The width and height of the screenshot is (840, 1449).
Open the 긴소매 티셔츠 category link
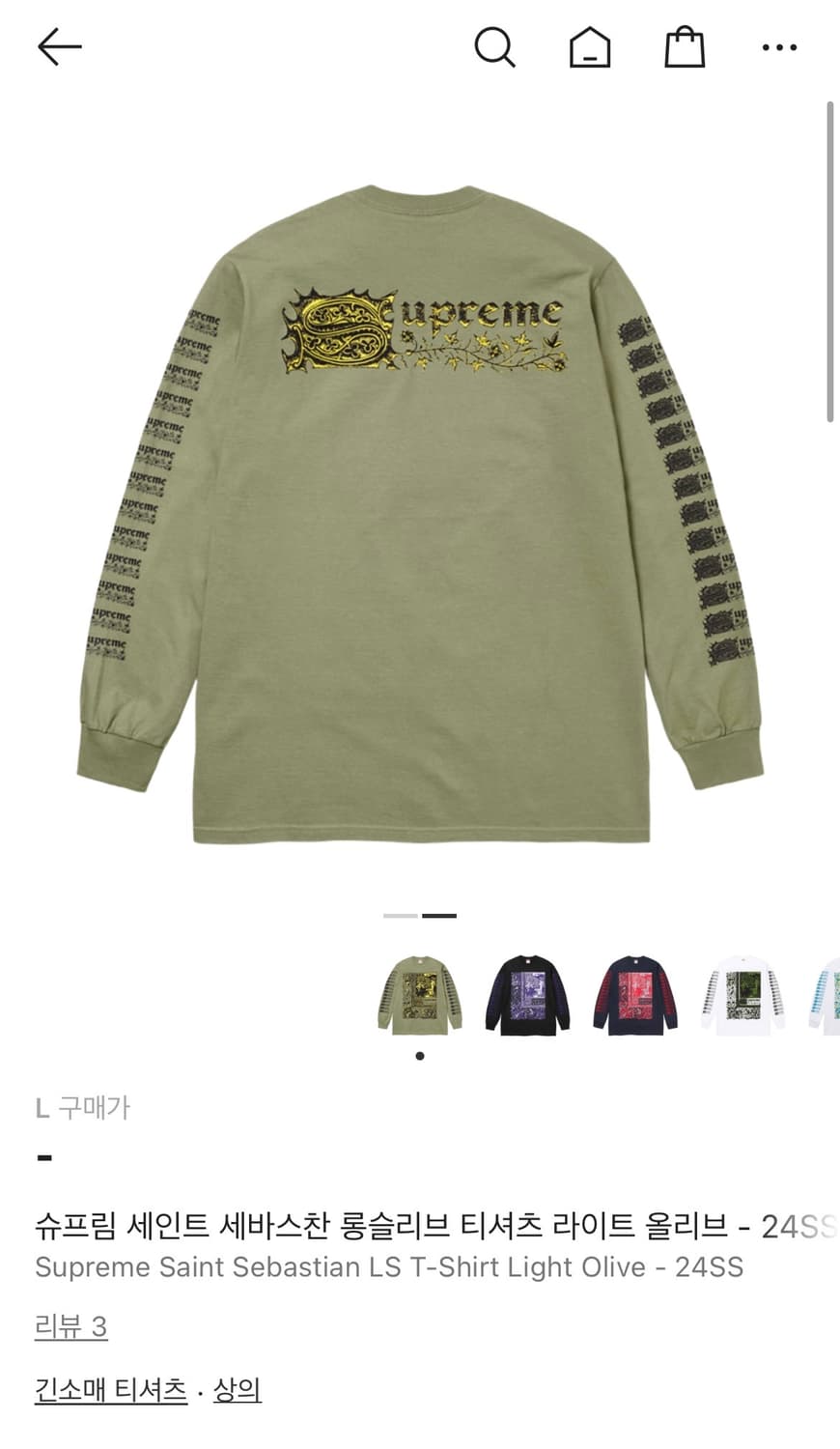click(x=109, y=1391)
